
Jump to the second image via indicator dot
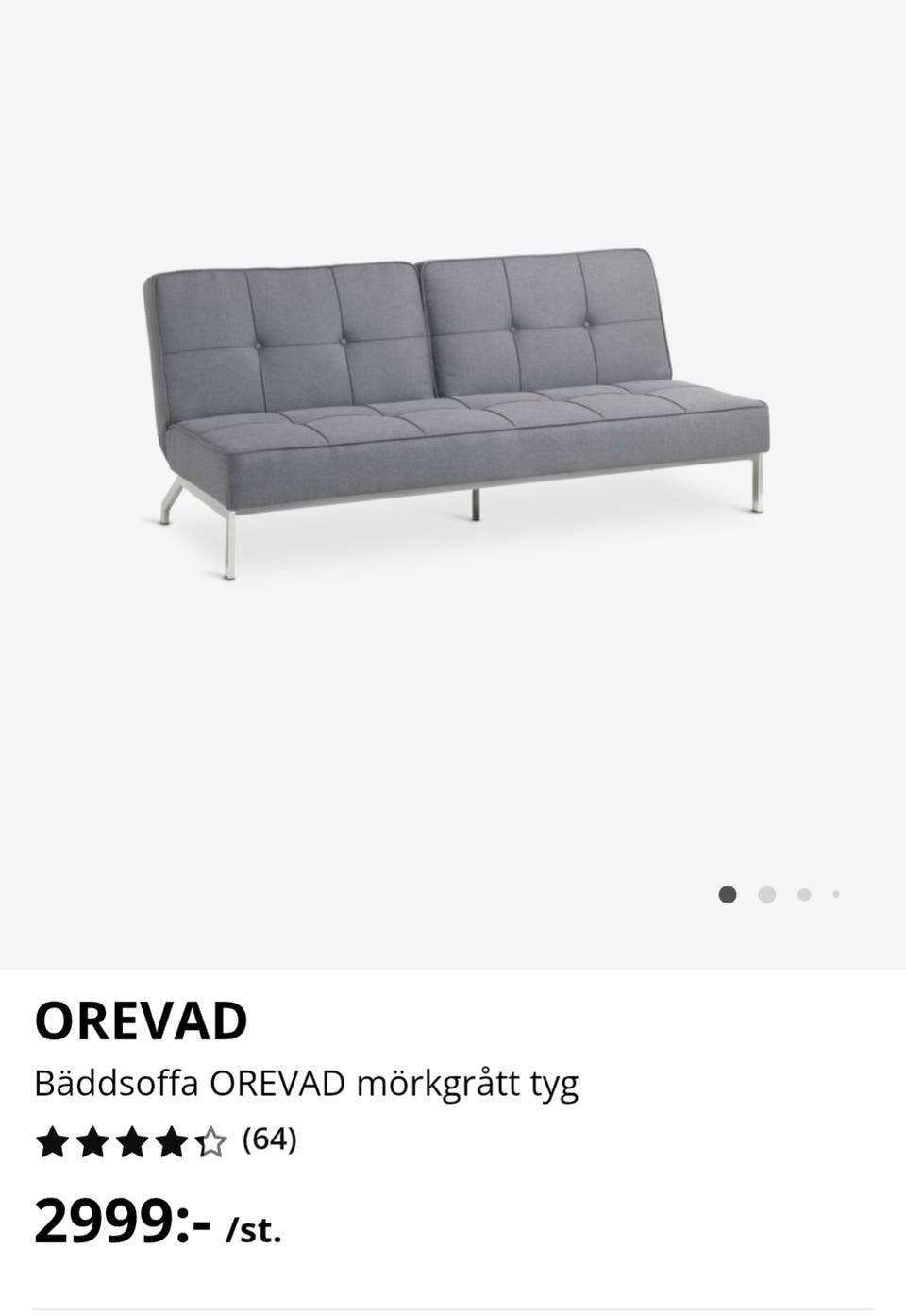766,894
